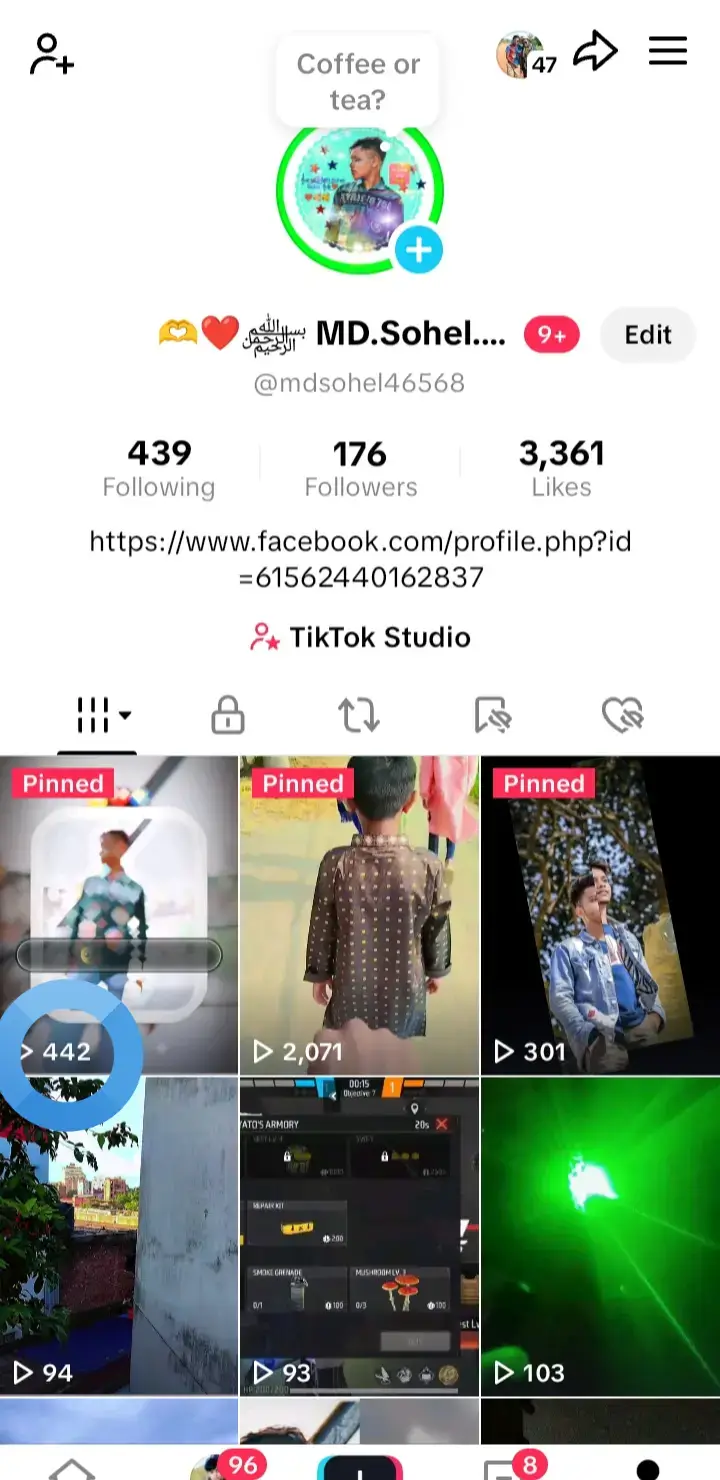Open the Facebook profile link in the bio
The width and height of the screenshot is (720, 1480).
point(360,559)
